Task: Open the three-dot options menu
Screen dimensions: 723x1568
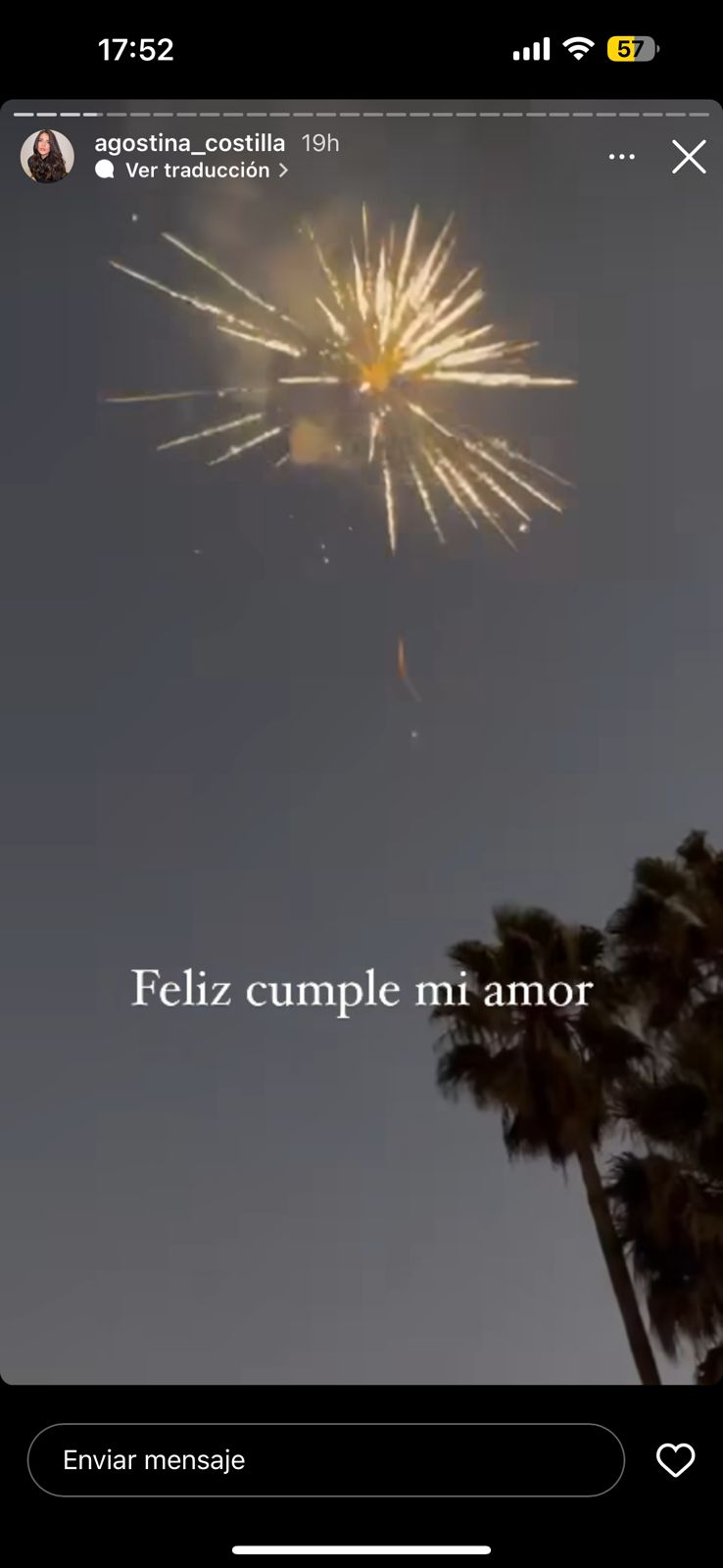Action: pos(621,157)
